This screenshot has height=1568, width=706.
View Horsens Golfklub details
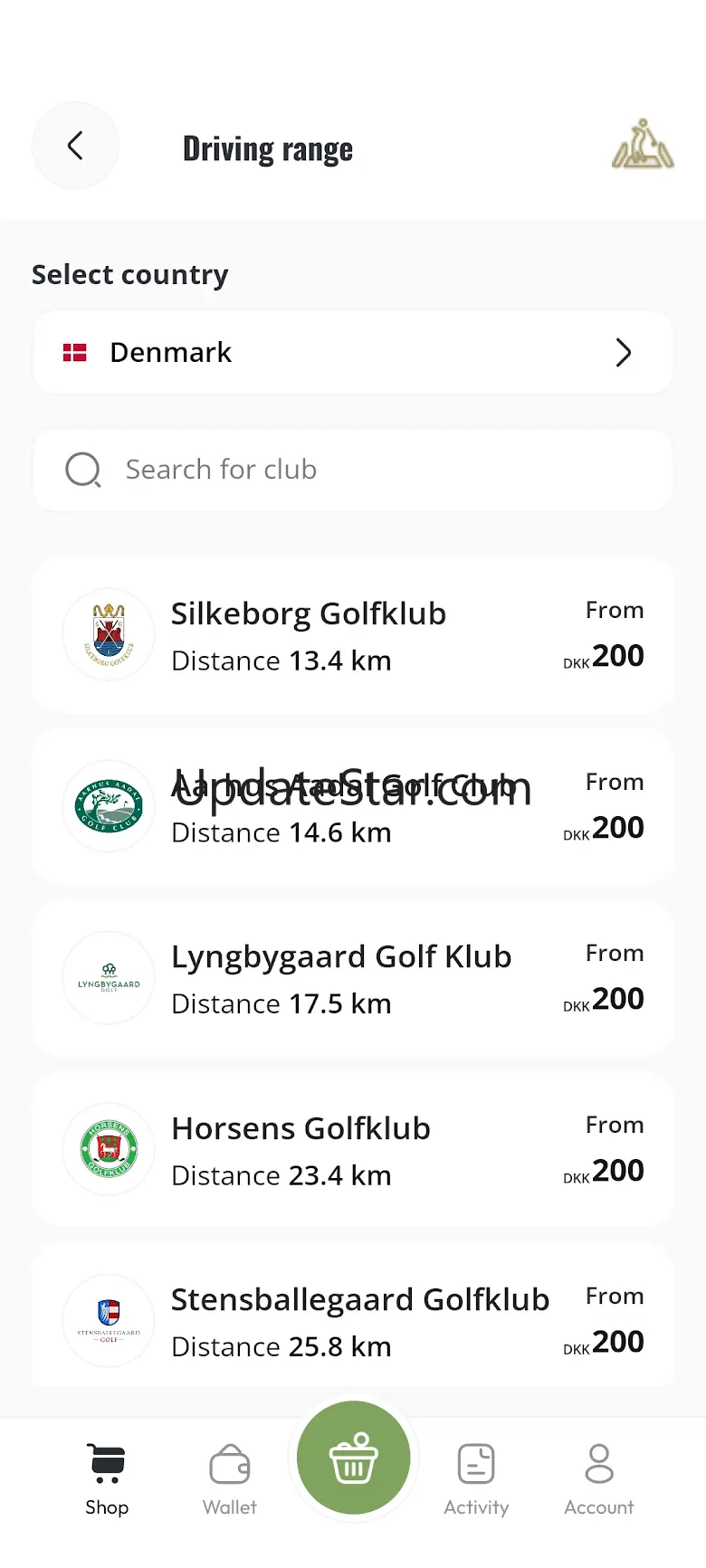[x=352, y=1150]
